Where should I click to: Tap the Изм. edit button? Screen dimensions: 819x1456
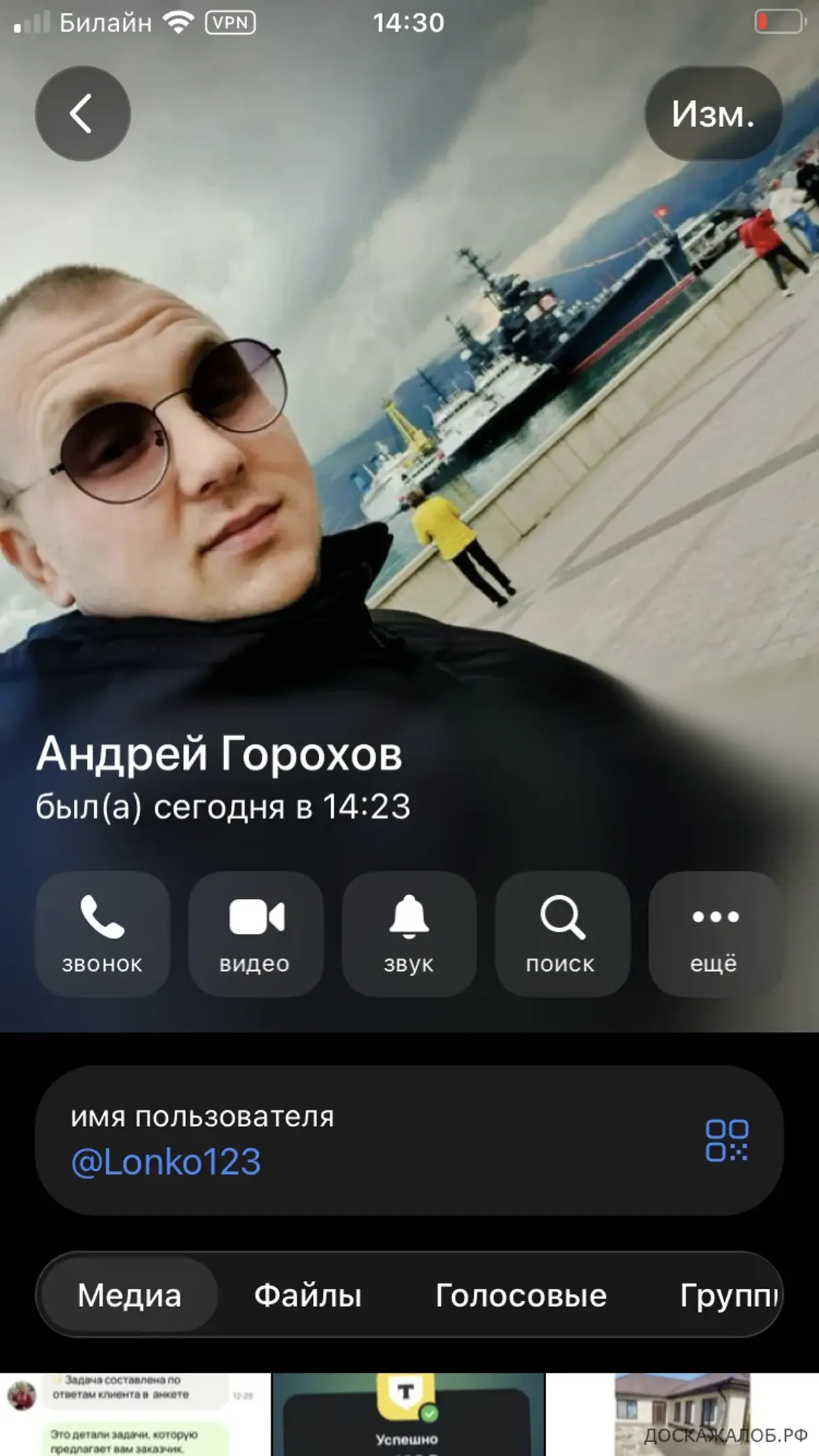pyautogui.click(x=713, y=114)
